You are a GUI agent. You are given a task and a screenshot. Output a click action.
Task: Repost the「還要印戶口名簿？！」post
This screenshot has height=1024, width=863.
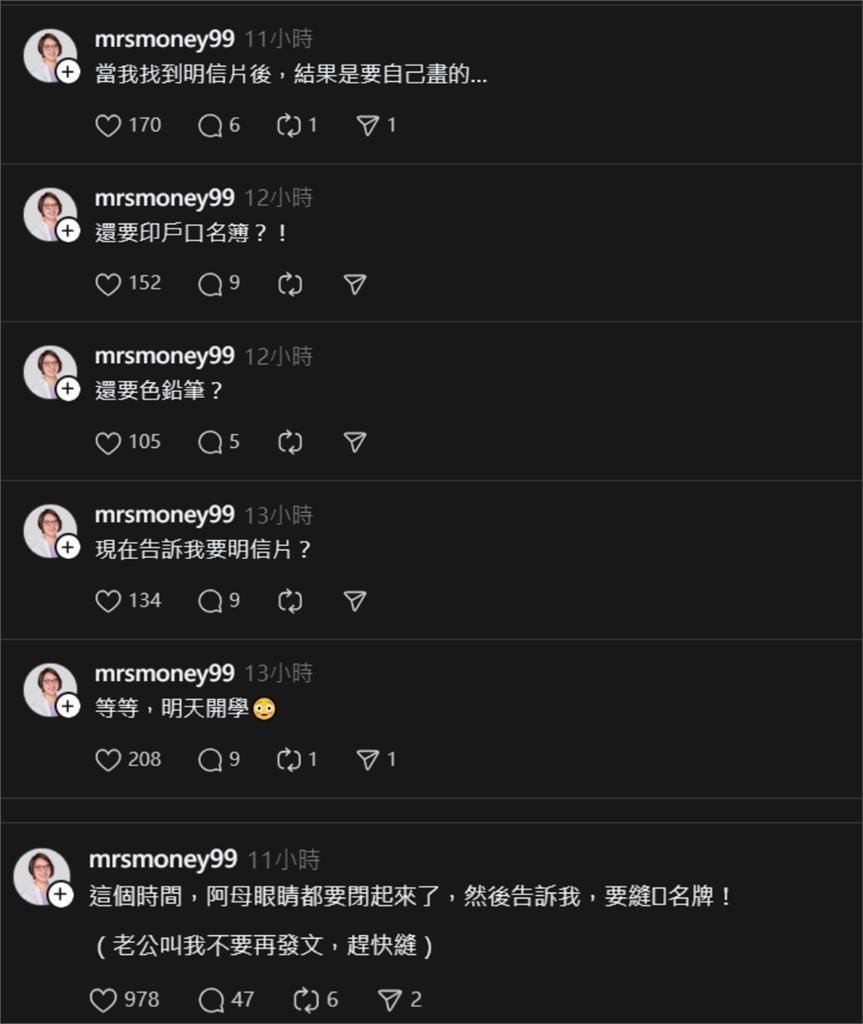(289, 283)
